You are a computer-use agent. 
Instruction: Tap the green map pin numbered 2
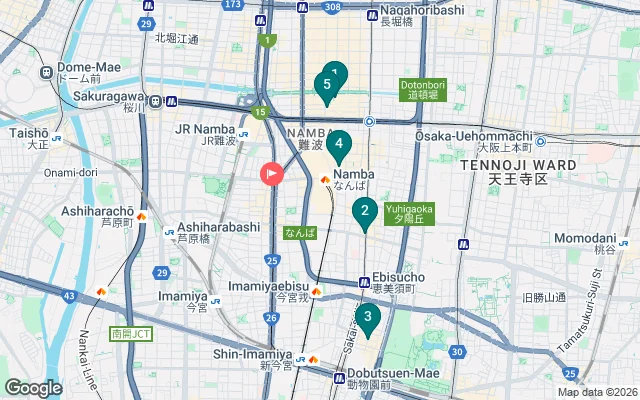(x=365, y=212)
